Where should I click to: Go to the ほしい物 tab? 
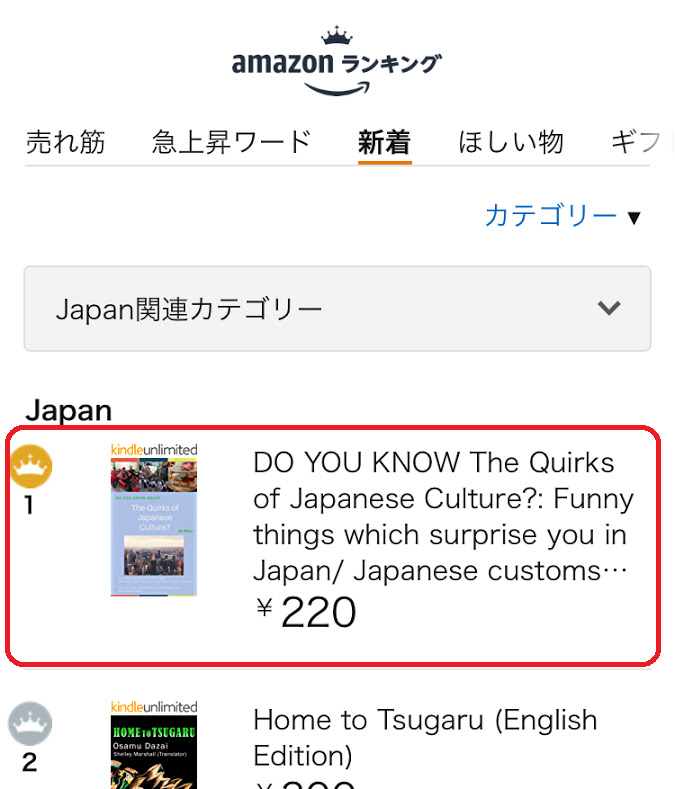tap(511, 143)
